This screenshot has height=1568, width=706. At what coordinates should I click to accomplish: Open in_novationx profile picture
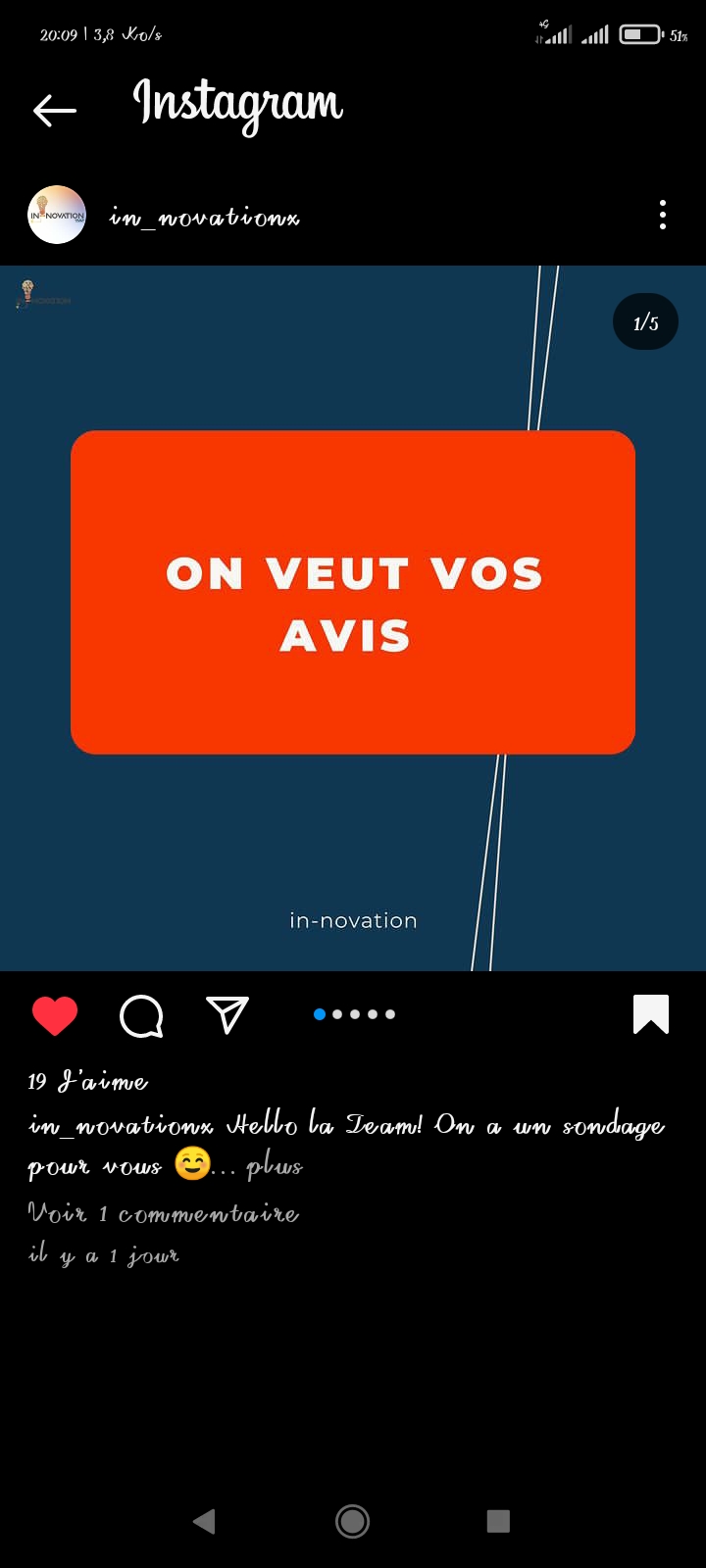57,215
